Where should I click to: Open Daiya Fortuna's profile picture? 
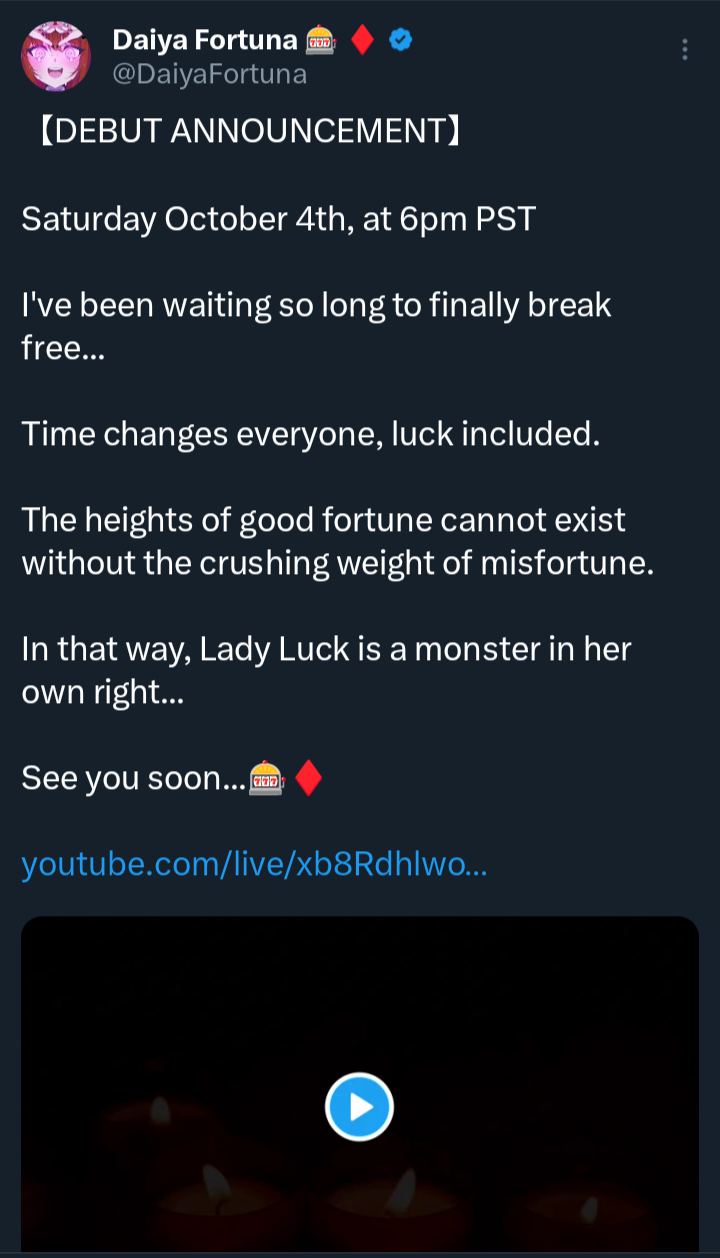click(x=56, y=56)
